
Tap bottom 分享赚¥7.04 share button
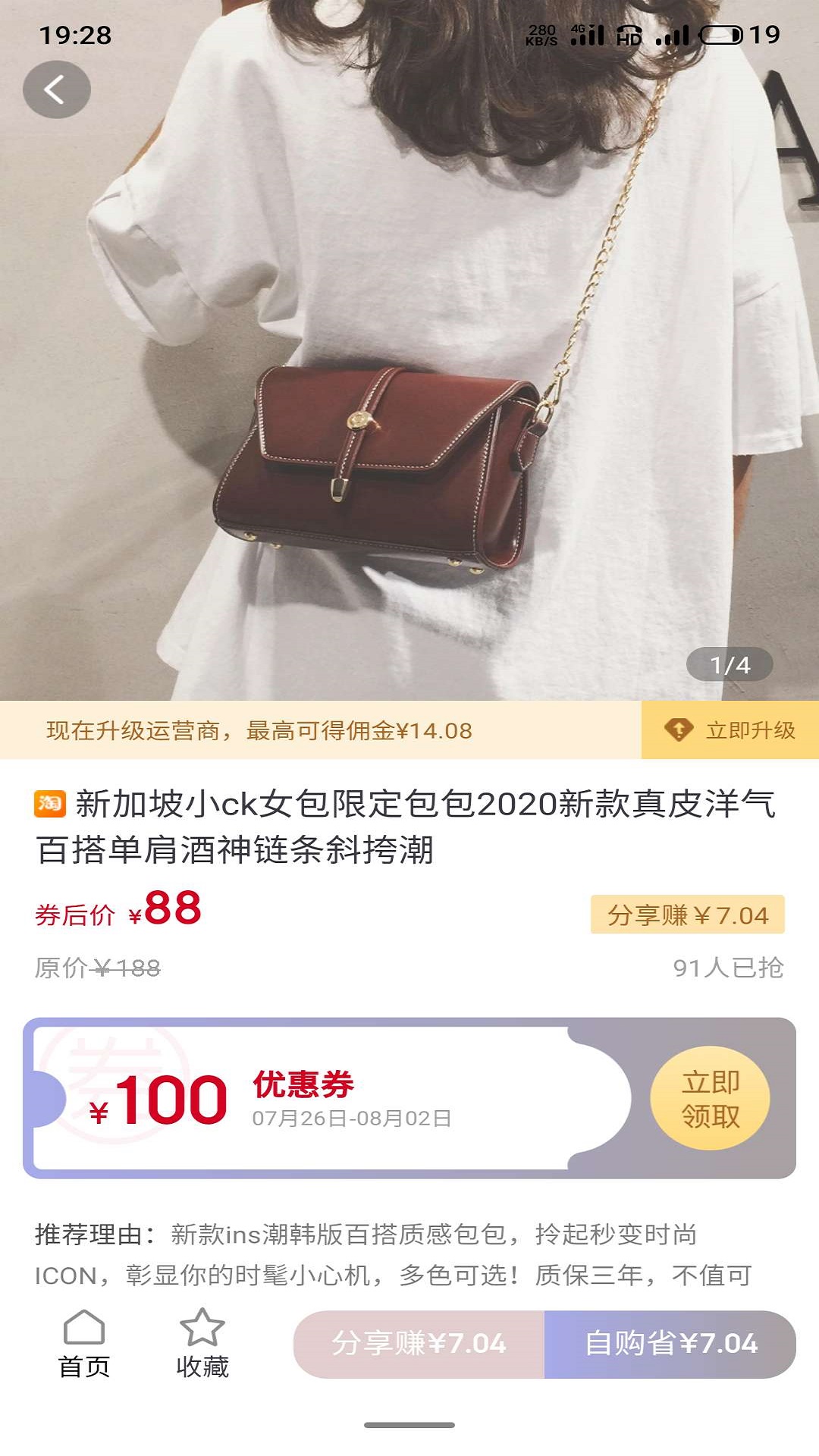(x=419, y=1344)
